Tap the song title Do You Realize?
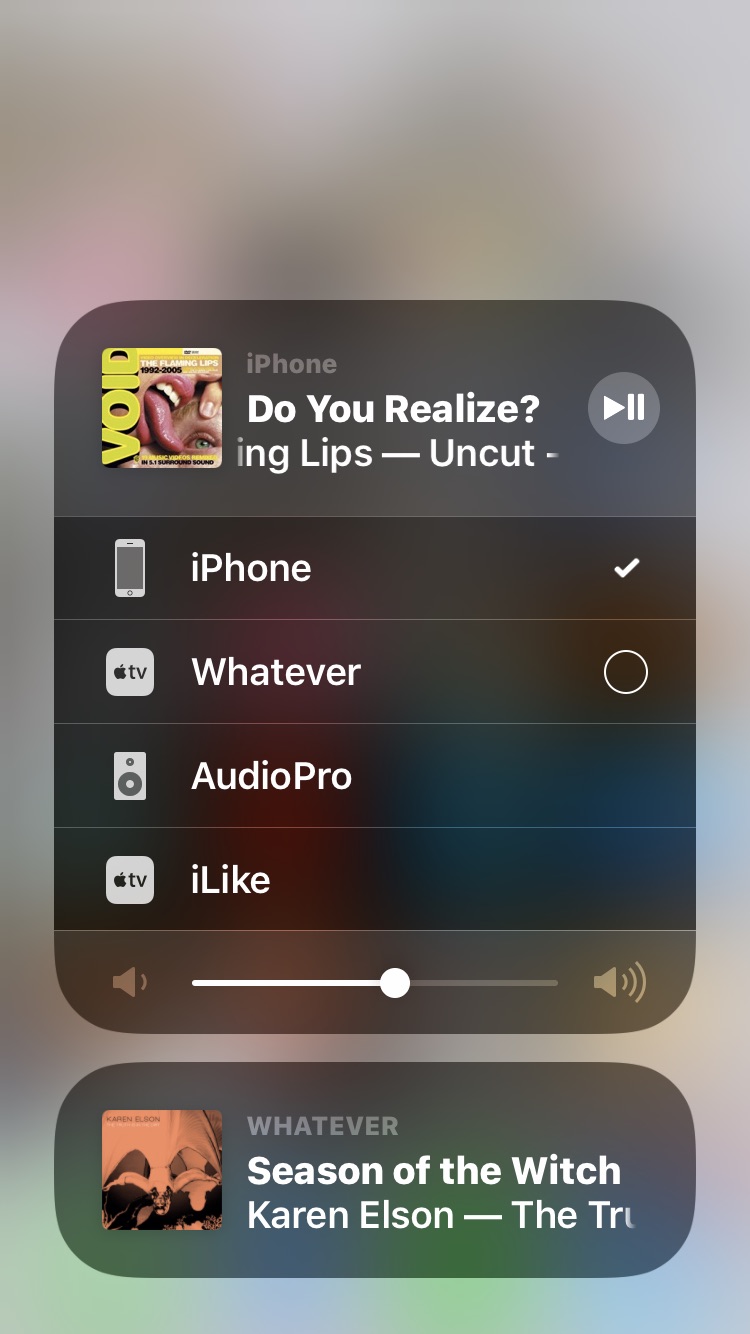Viewport: 750px width, 1334px height. tap(393, 408)
